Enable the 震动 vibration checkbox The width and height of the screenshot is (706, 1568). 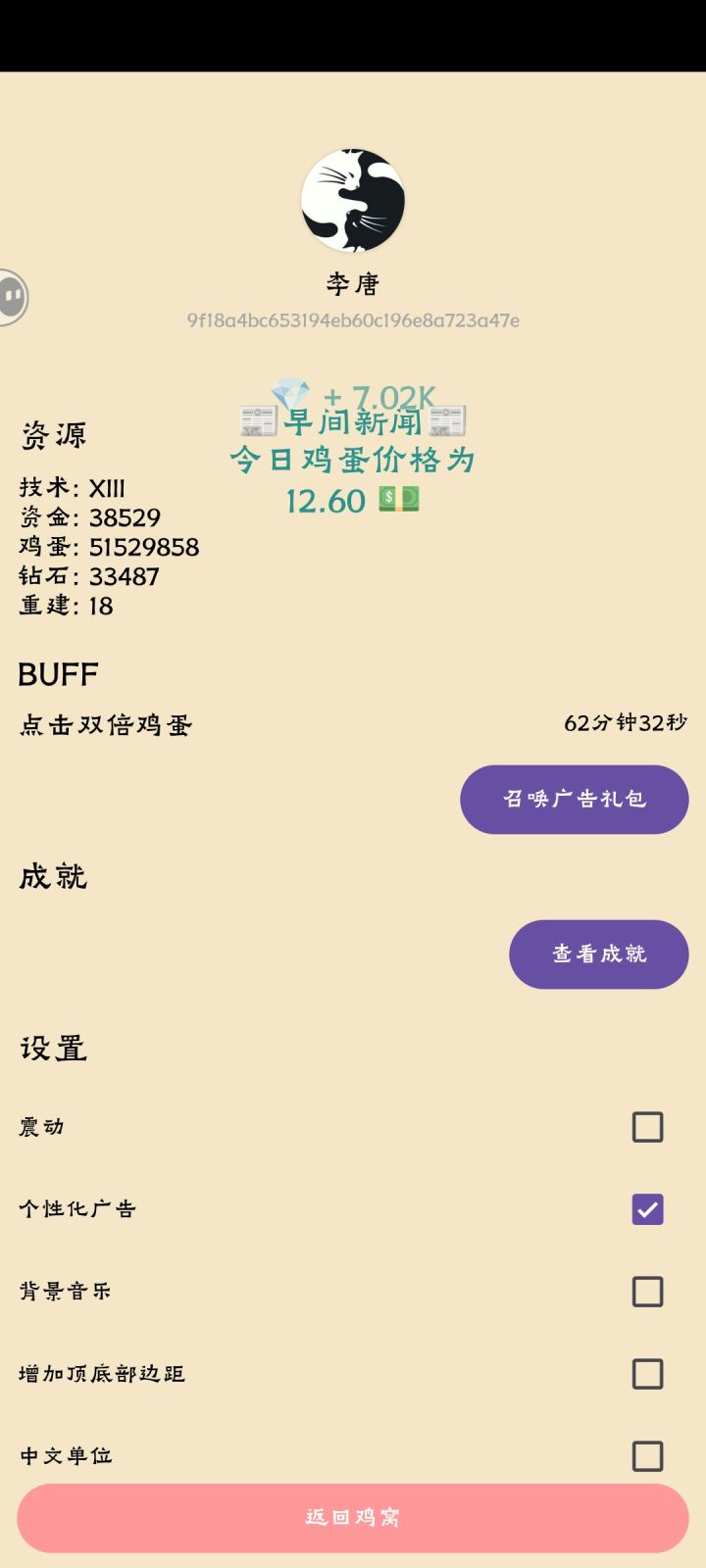coord(647,1127)
